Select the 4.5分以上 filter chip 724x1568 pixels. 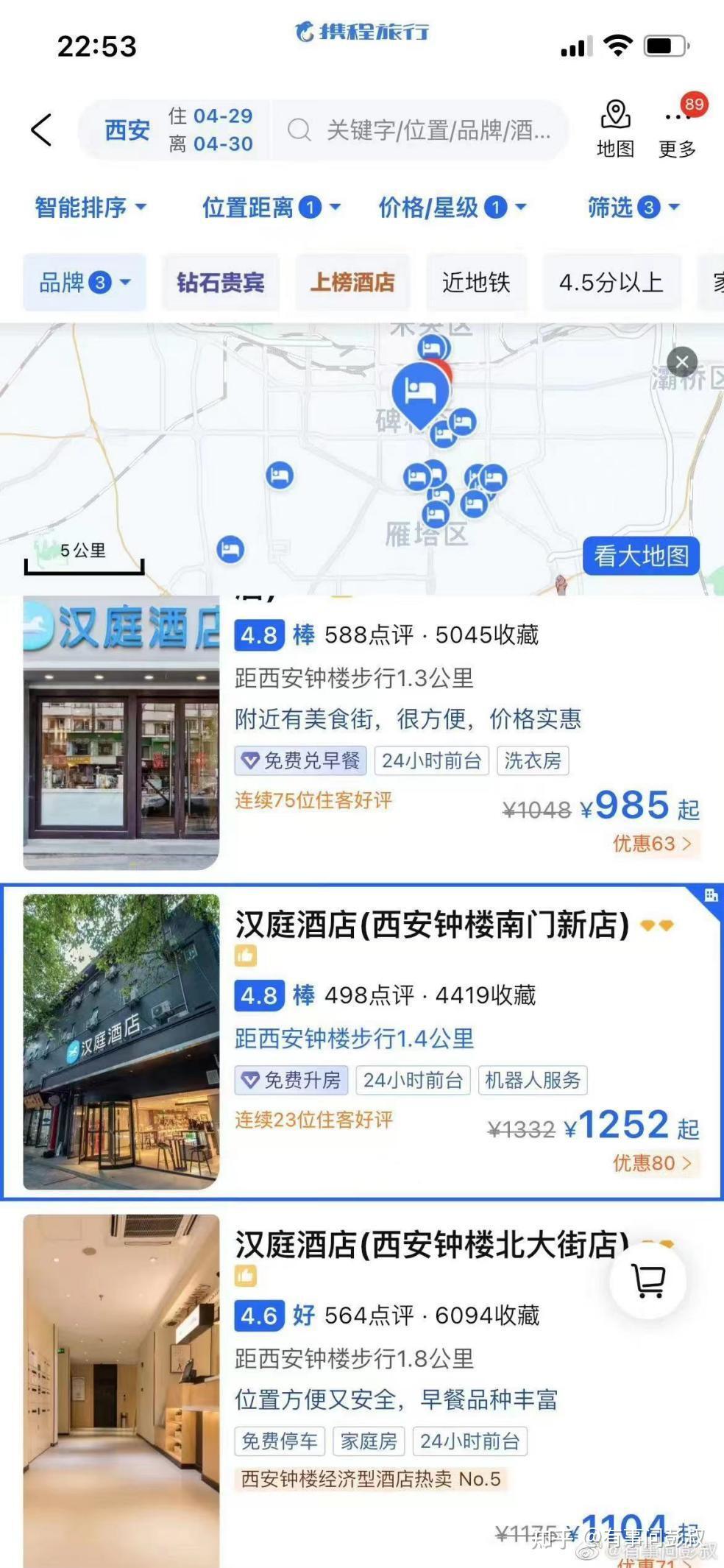pyautogui.click(x=611, y=283)
